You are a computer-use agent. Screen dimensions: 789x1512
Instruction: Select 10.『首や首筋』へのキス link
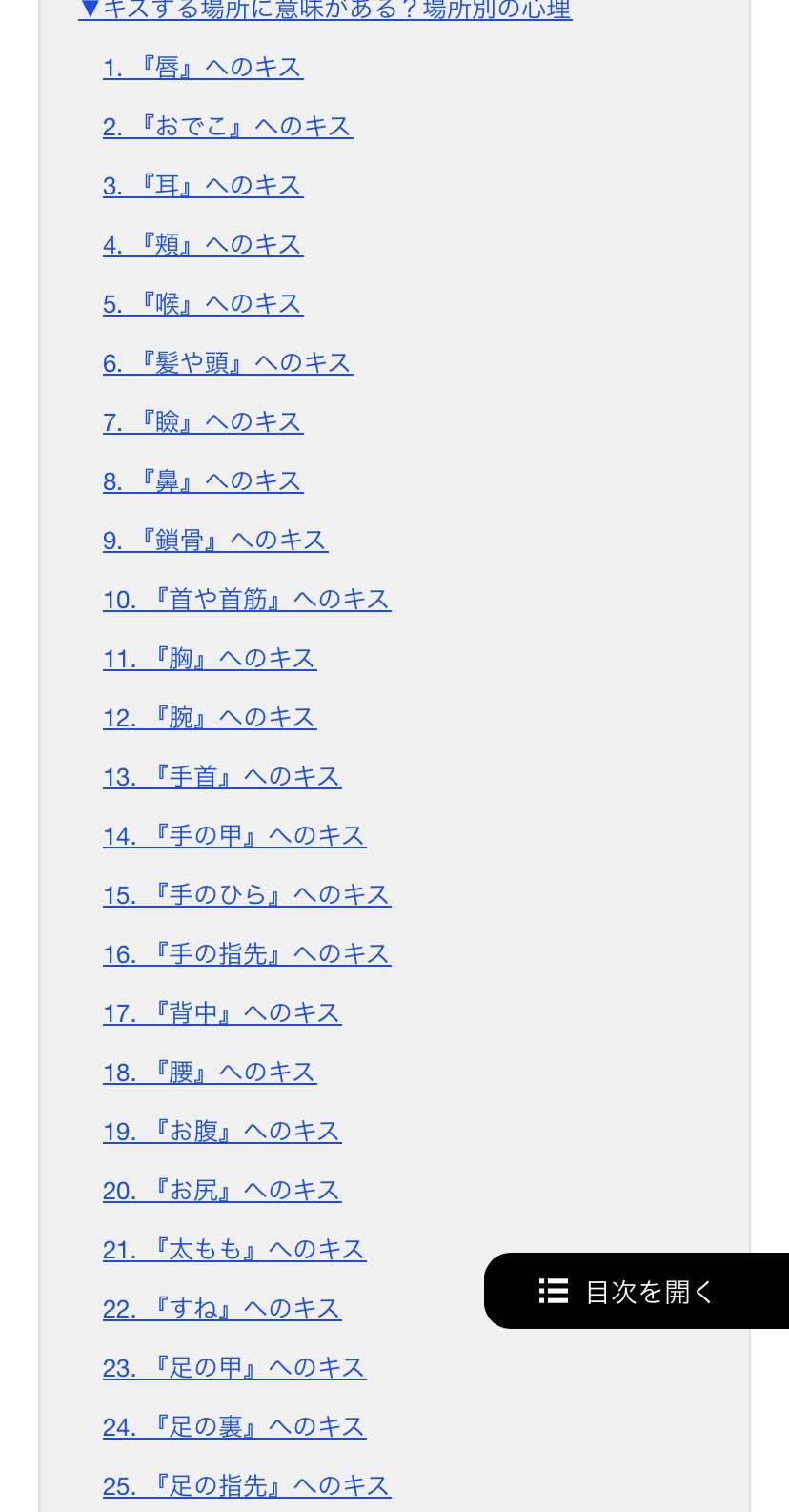tap(247, 600)
